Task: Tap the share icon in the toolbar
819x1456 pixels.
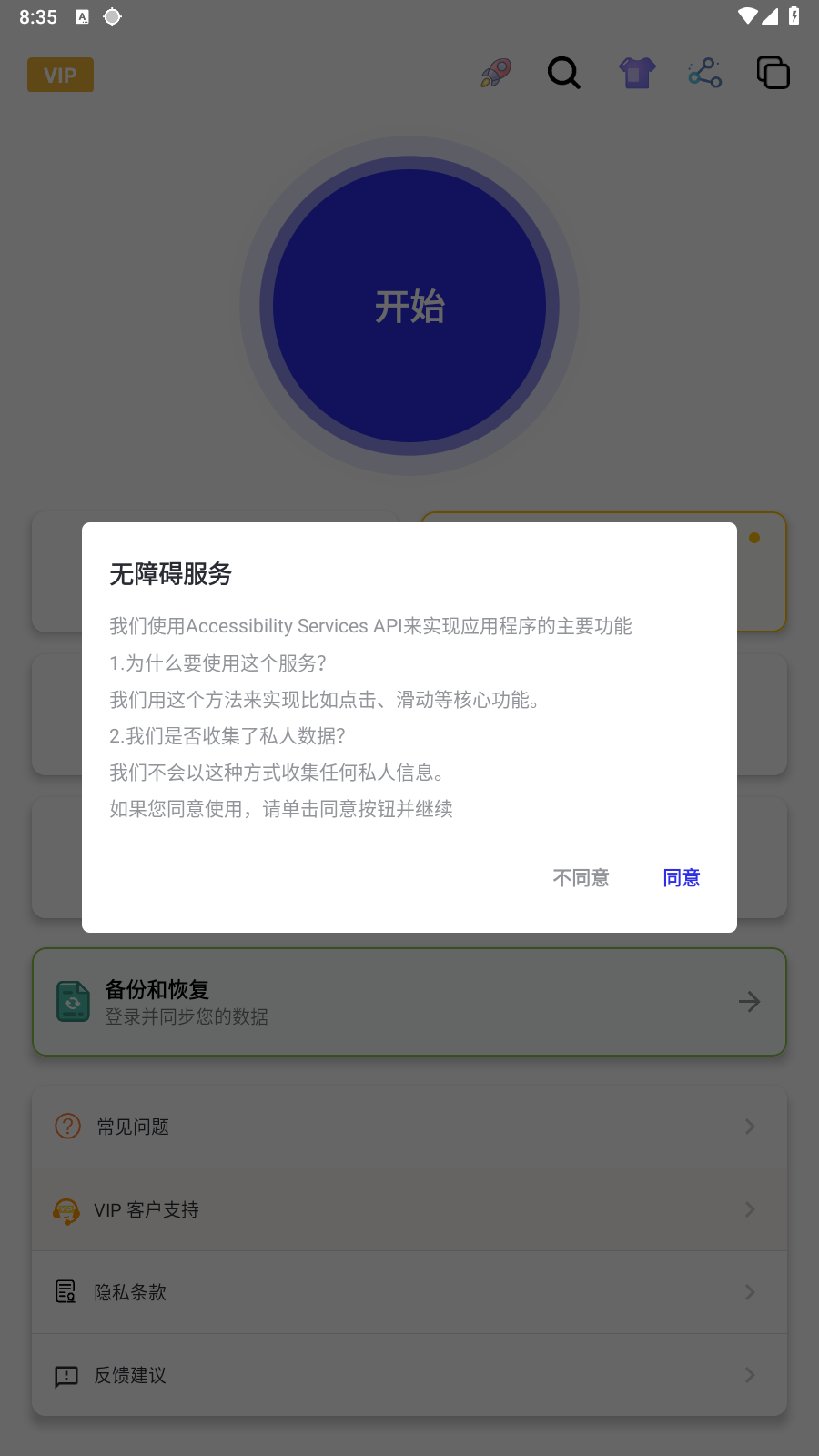Action: 705,73
